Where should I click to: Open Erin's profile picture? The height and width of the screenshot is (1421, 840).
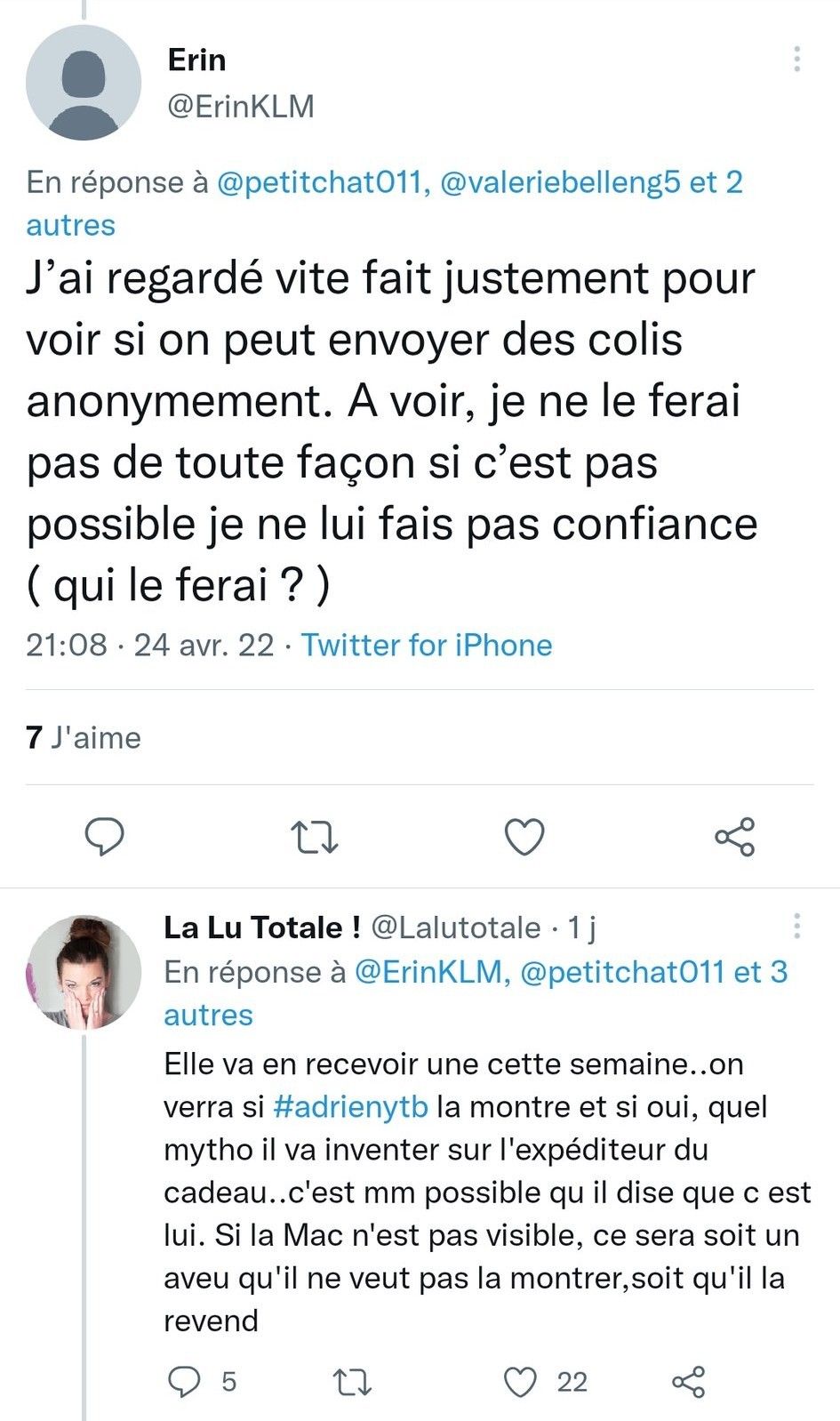84,83
